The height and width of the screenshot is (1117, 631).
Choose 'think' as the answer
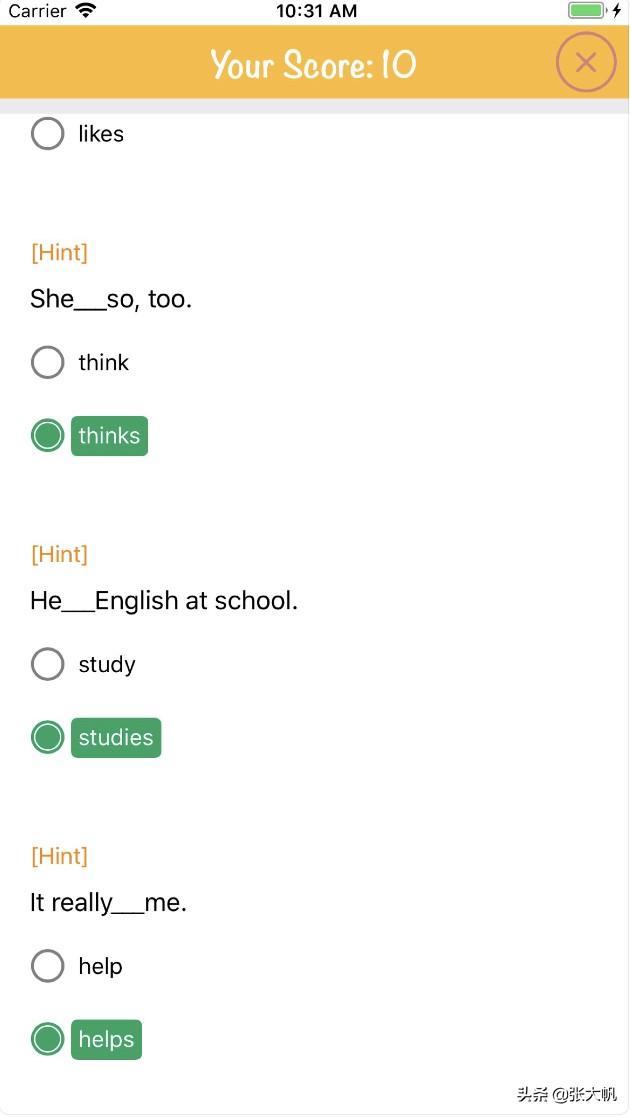coord(48,362)
